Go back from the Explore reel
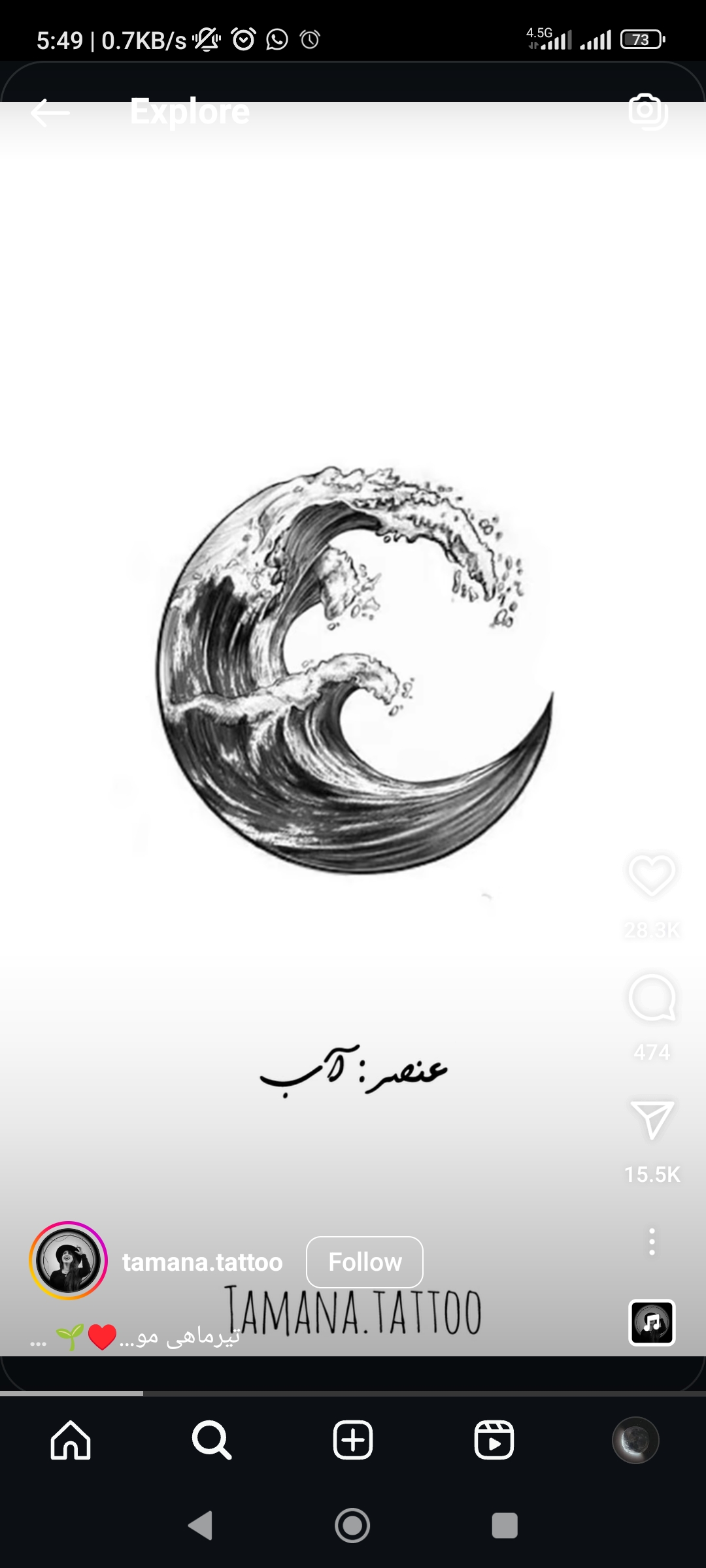This screenshot has height=1568, width=706. [50, 112]
